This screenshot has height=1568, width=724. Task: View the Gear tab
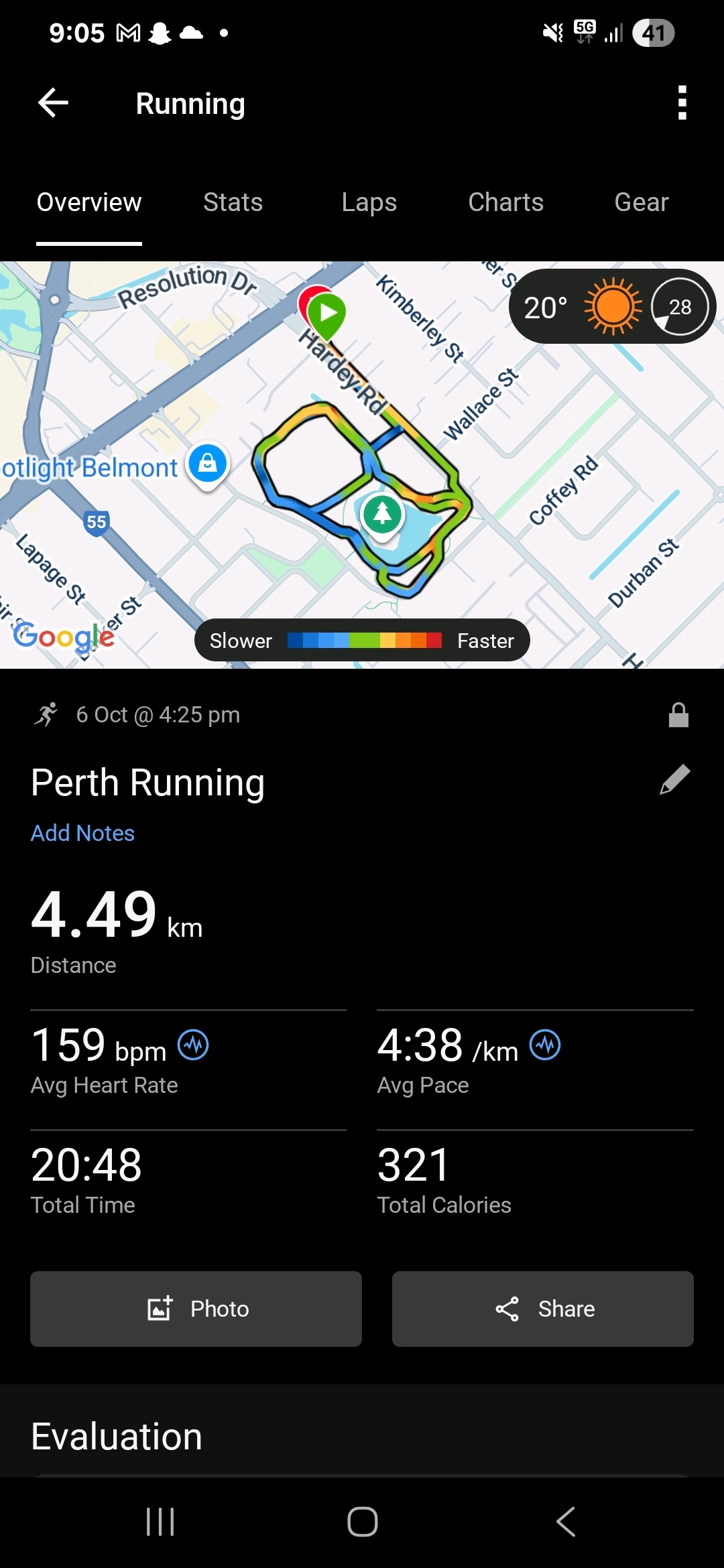click(x=641, y=202)
